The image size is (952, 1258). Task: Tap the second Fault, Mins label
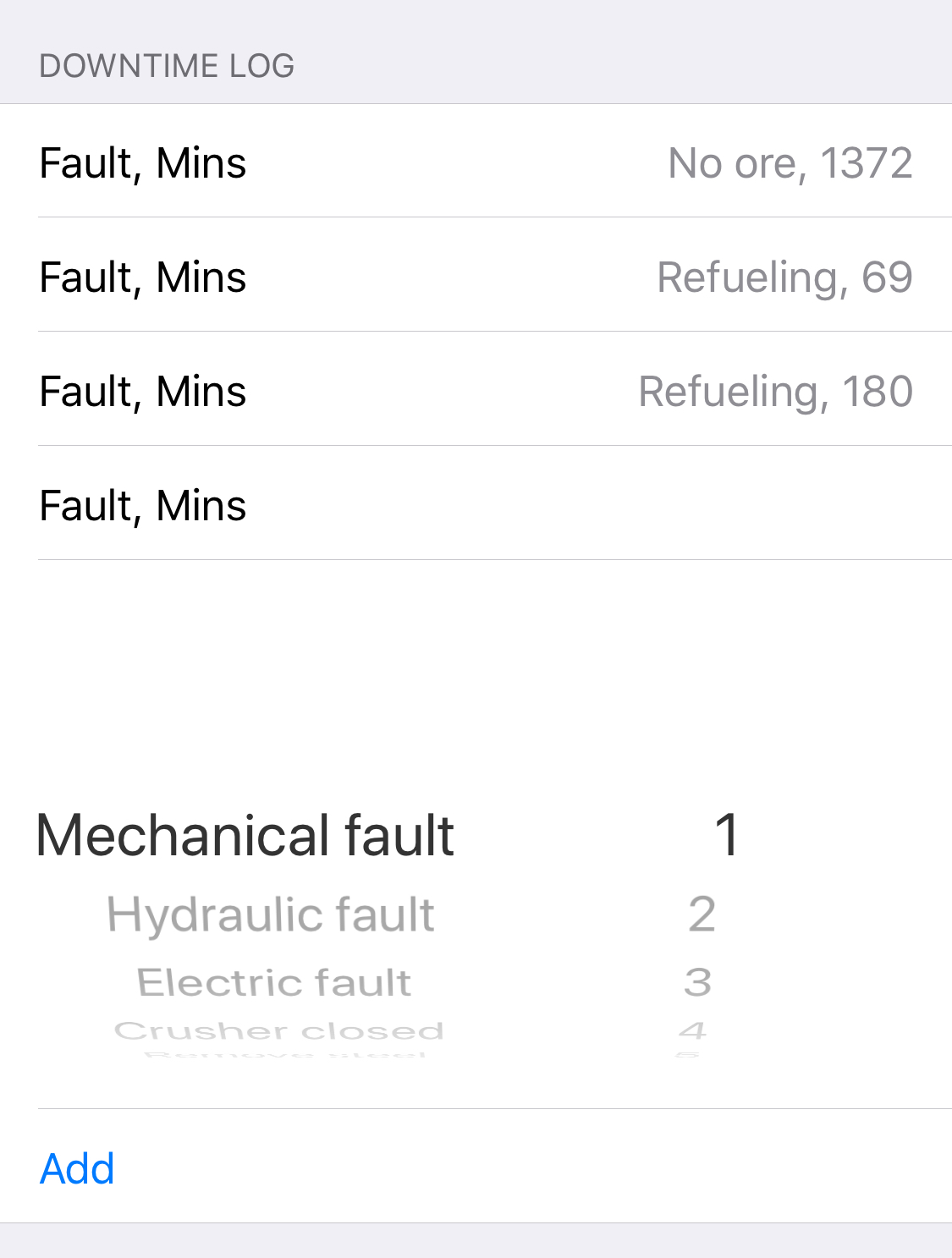pyautogui.click(x=142, y=277)
